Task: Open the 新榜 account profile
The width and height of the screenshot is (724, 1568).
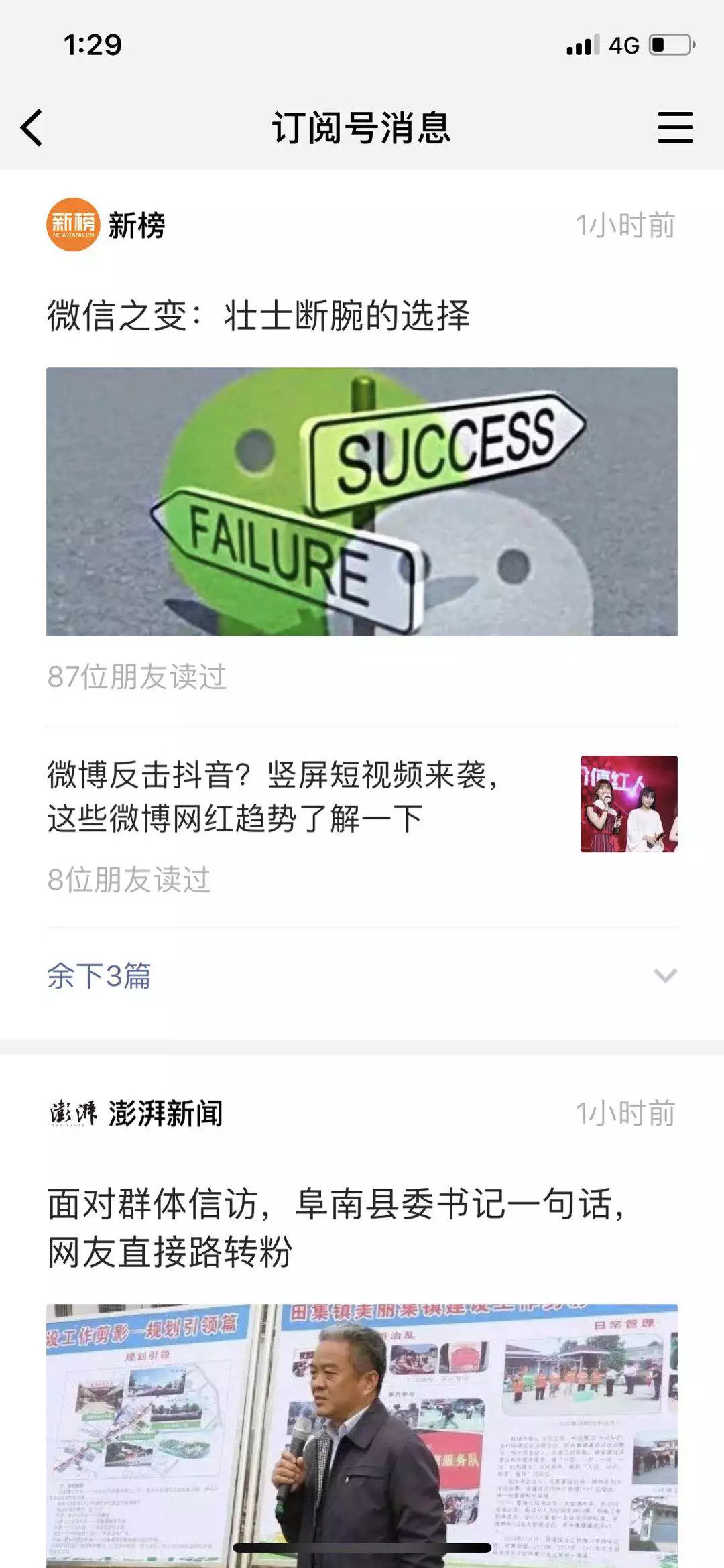Action: pyautogui.click(x=107, y=225)
